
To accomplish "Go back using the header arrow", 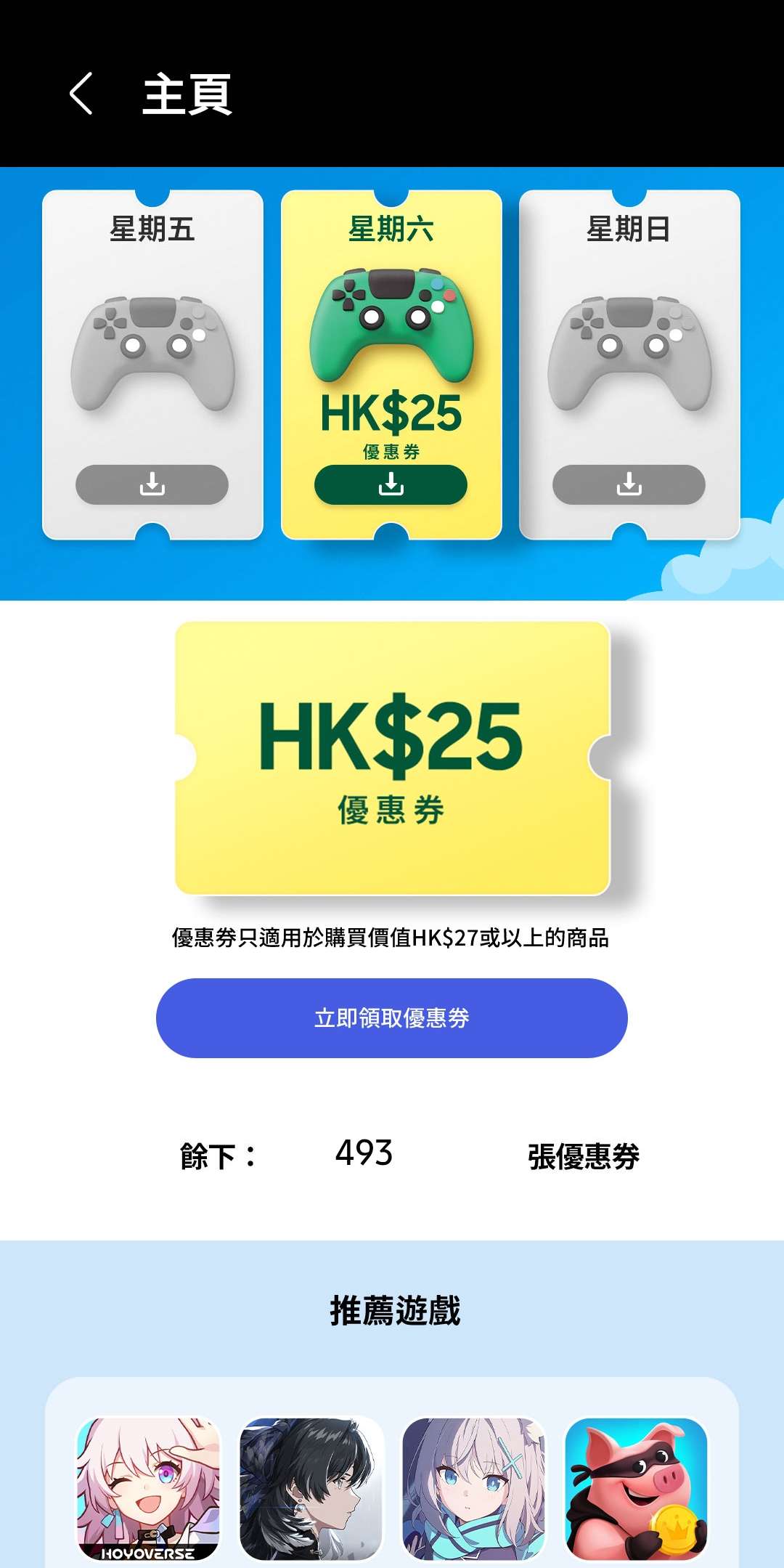I will [81, 94].
